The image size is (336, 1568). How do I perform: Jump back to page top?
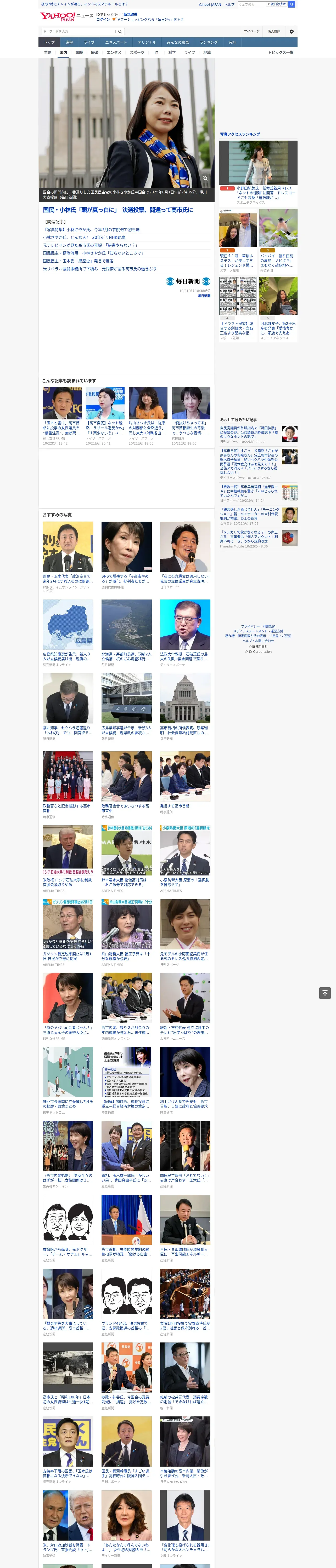324,993
